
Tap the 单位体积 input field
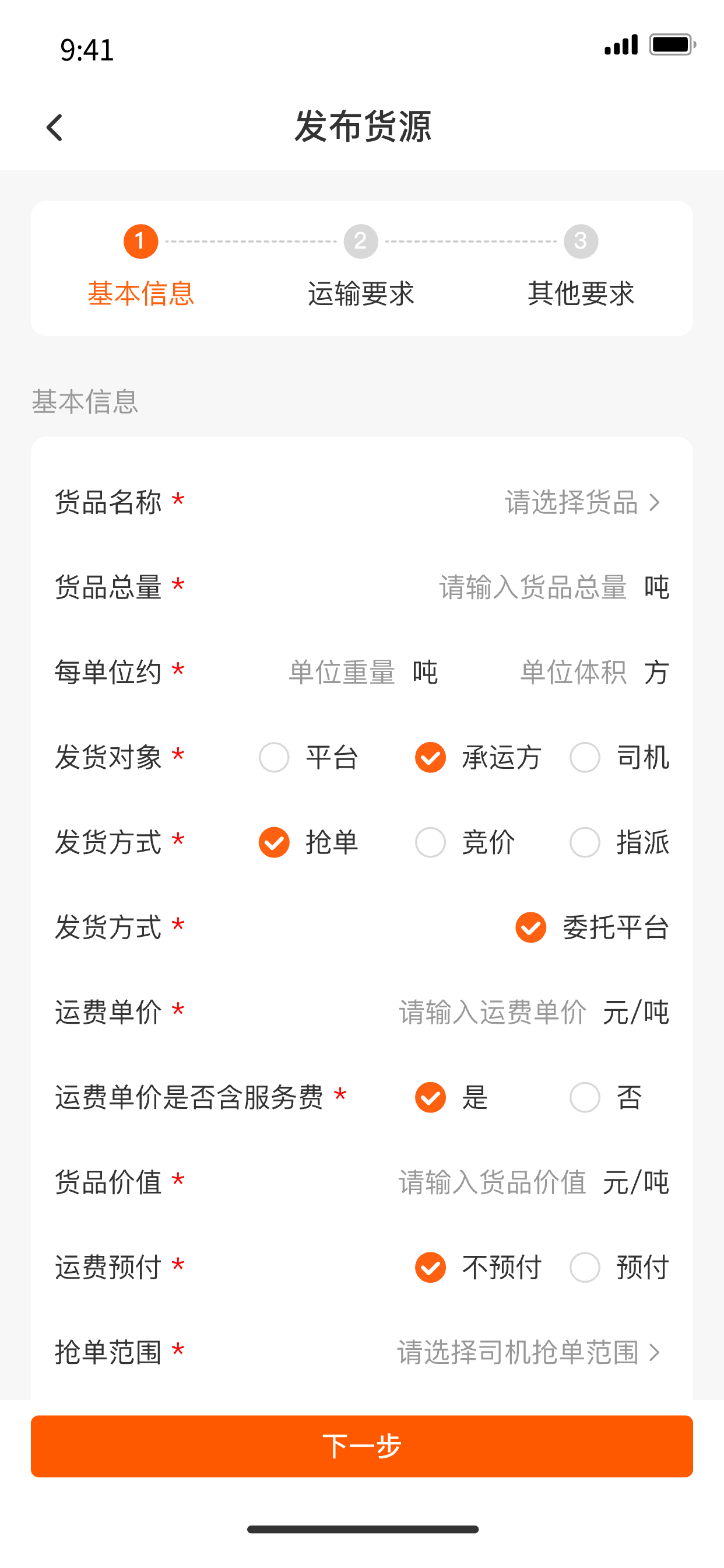click(x=573, y=673)
